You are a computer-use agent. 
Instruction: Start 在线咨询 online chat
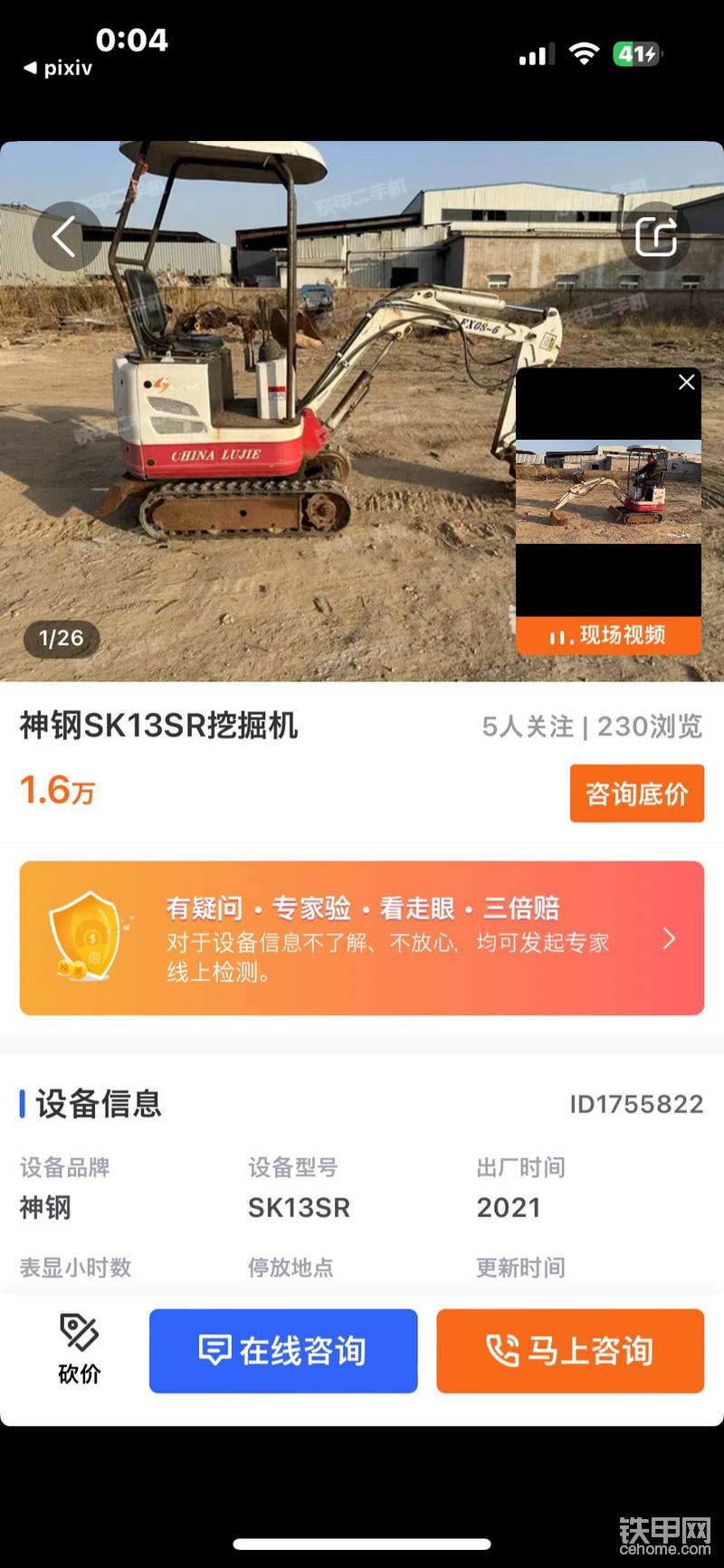coord(283,1351)
